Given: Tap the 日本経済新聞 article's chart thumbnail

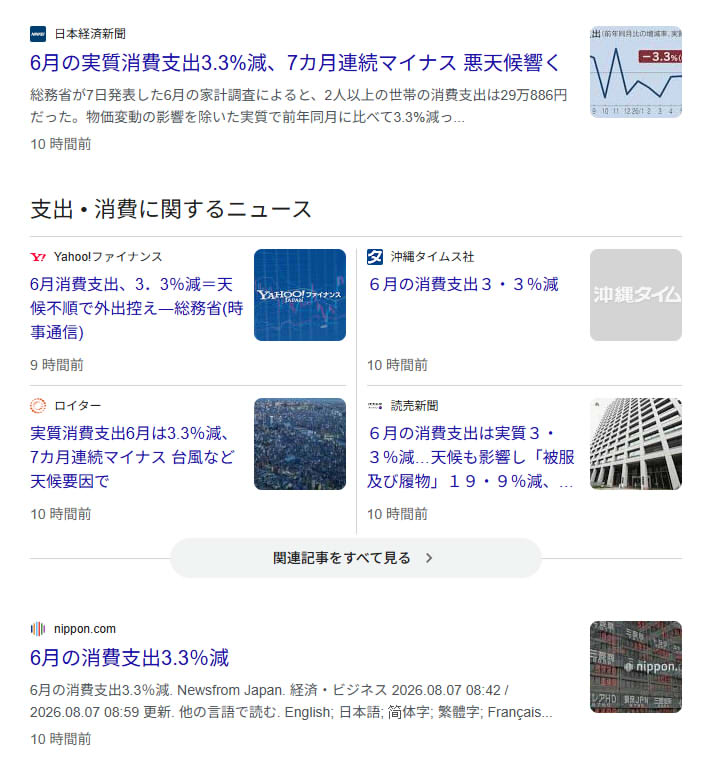Looking at the screenshot, I should click(x=636, y=72).
